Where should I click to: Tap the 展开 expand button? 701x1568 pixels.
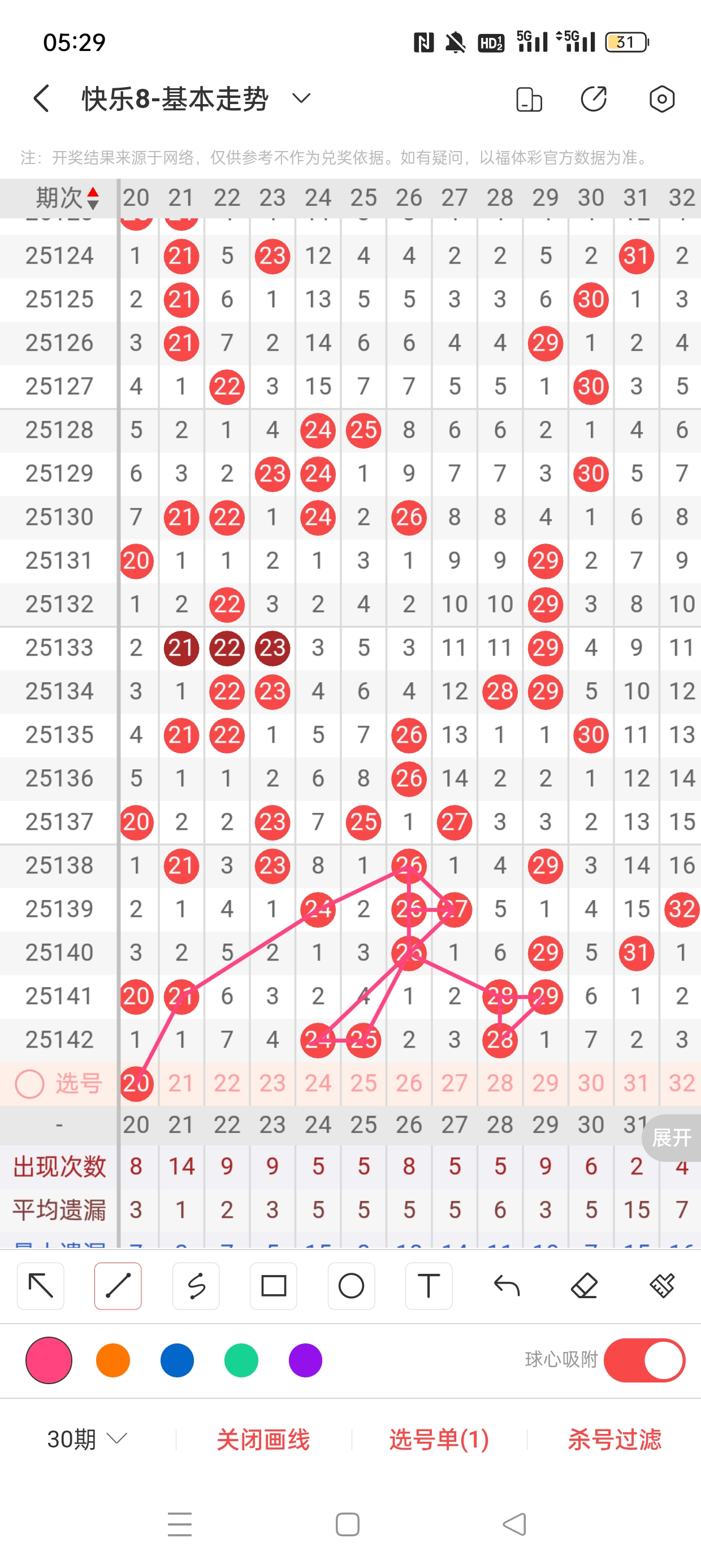(x=672, y=1137)
